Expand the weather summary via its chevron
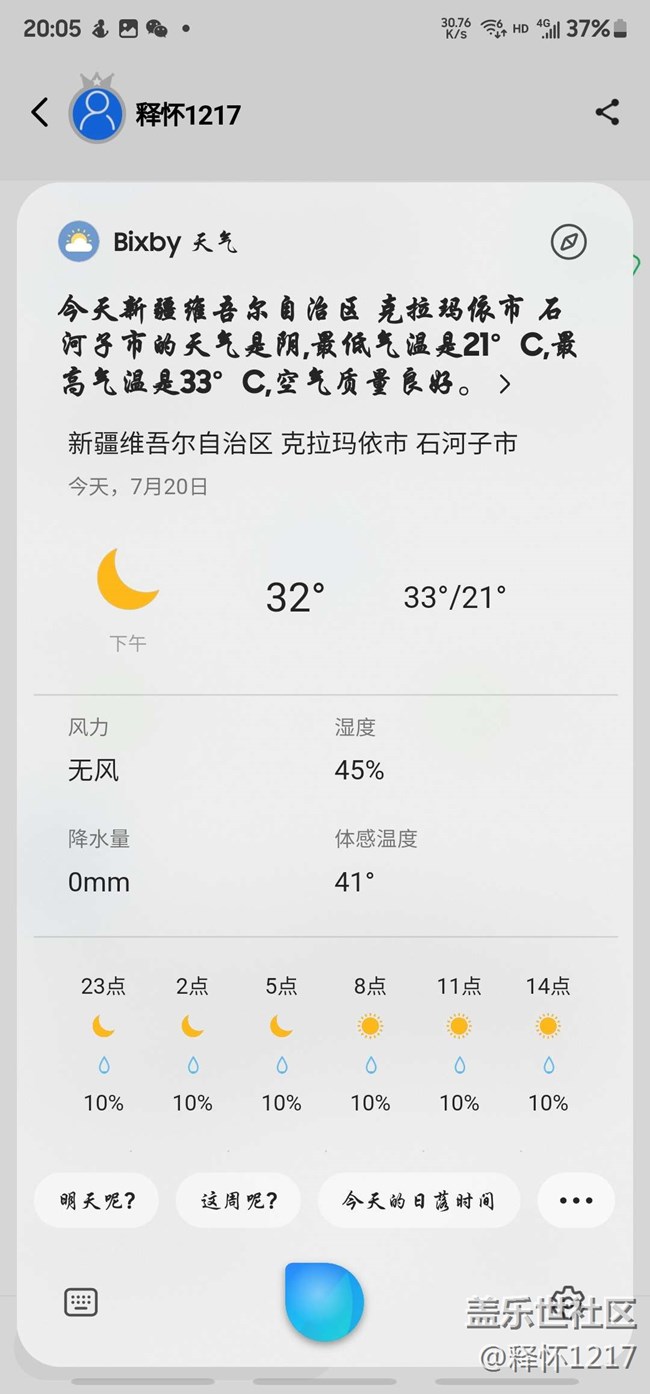Image resolution: width=650 pixels, height=1394 pixels. coord(505,384)
